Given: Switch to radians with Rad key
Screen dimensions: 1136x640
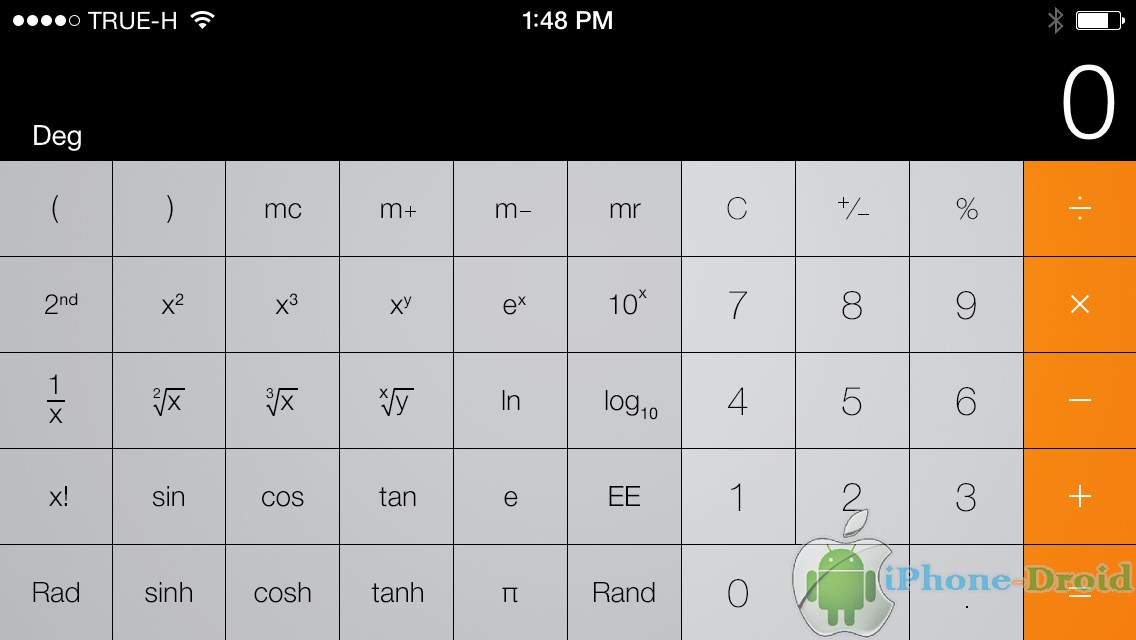Looking at the screenshot, I should coord(56,592).
